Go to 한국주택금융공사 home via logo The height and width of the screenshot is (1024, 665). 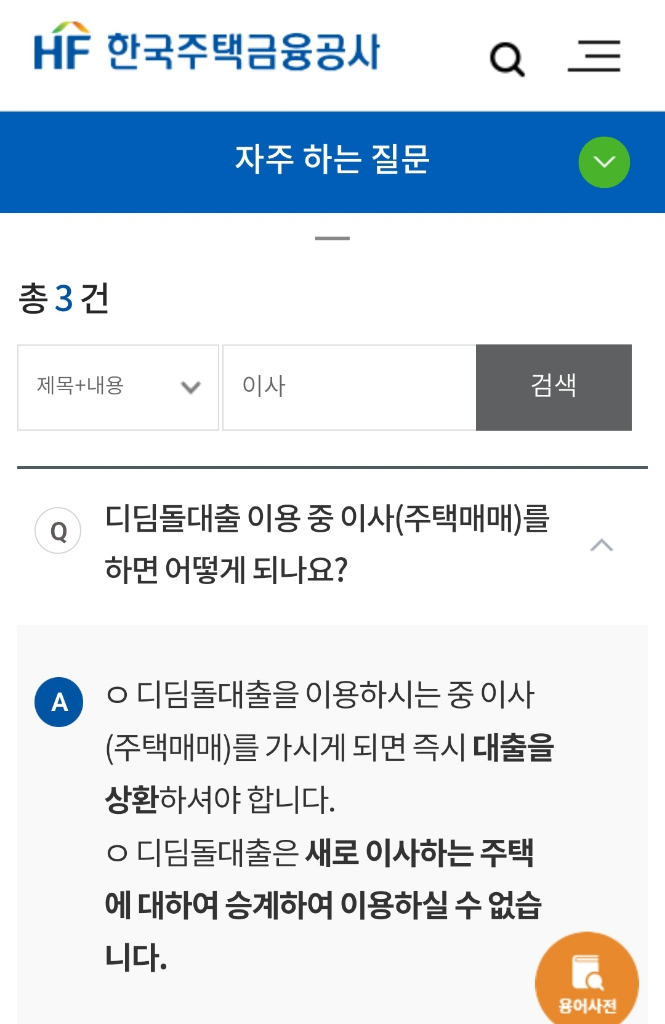point(206,50)
